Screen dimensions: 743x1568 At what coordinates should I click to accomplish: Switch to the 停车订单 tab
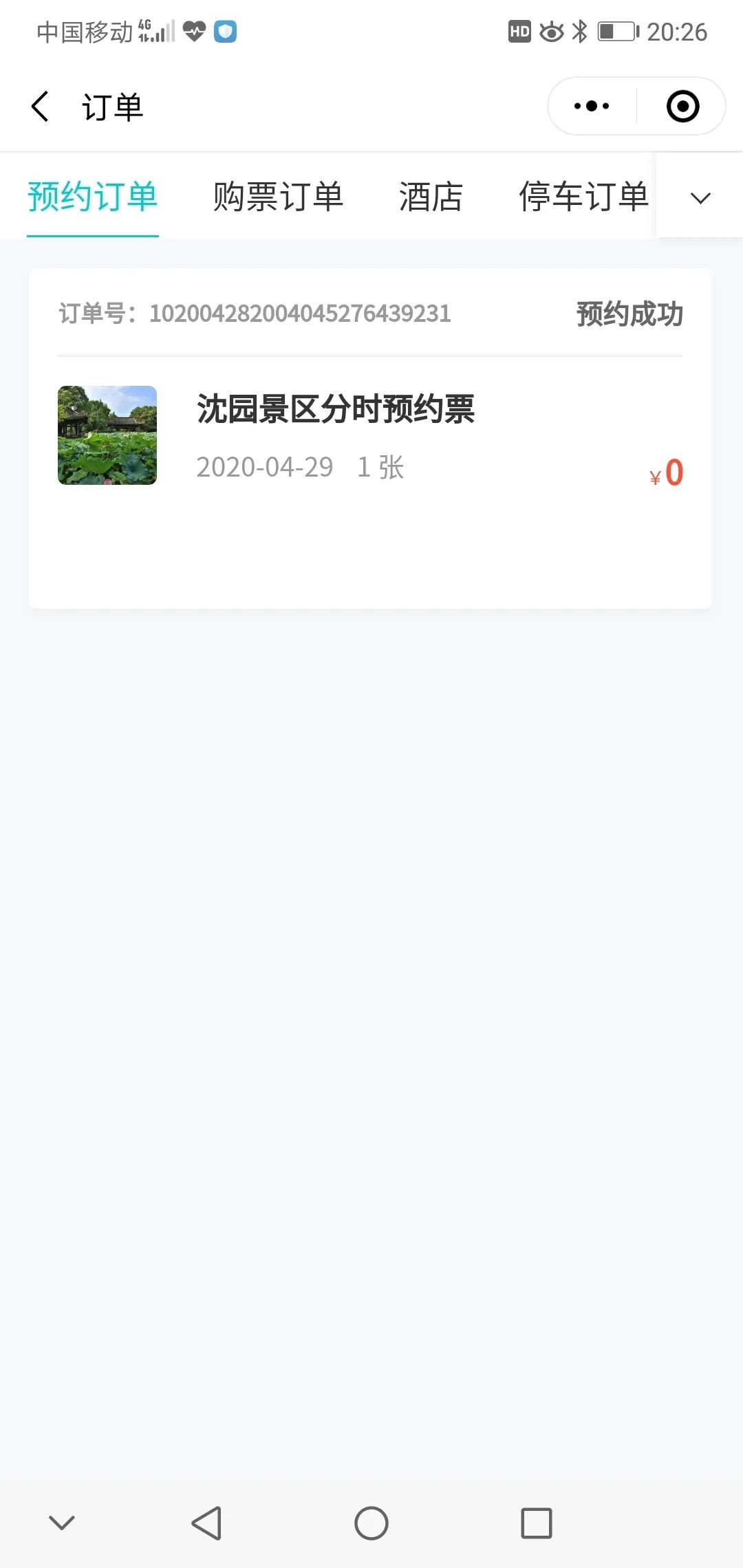click(583, 197)
